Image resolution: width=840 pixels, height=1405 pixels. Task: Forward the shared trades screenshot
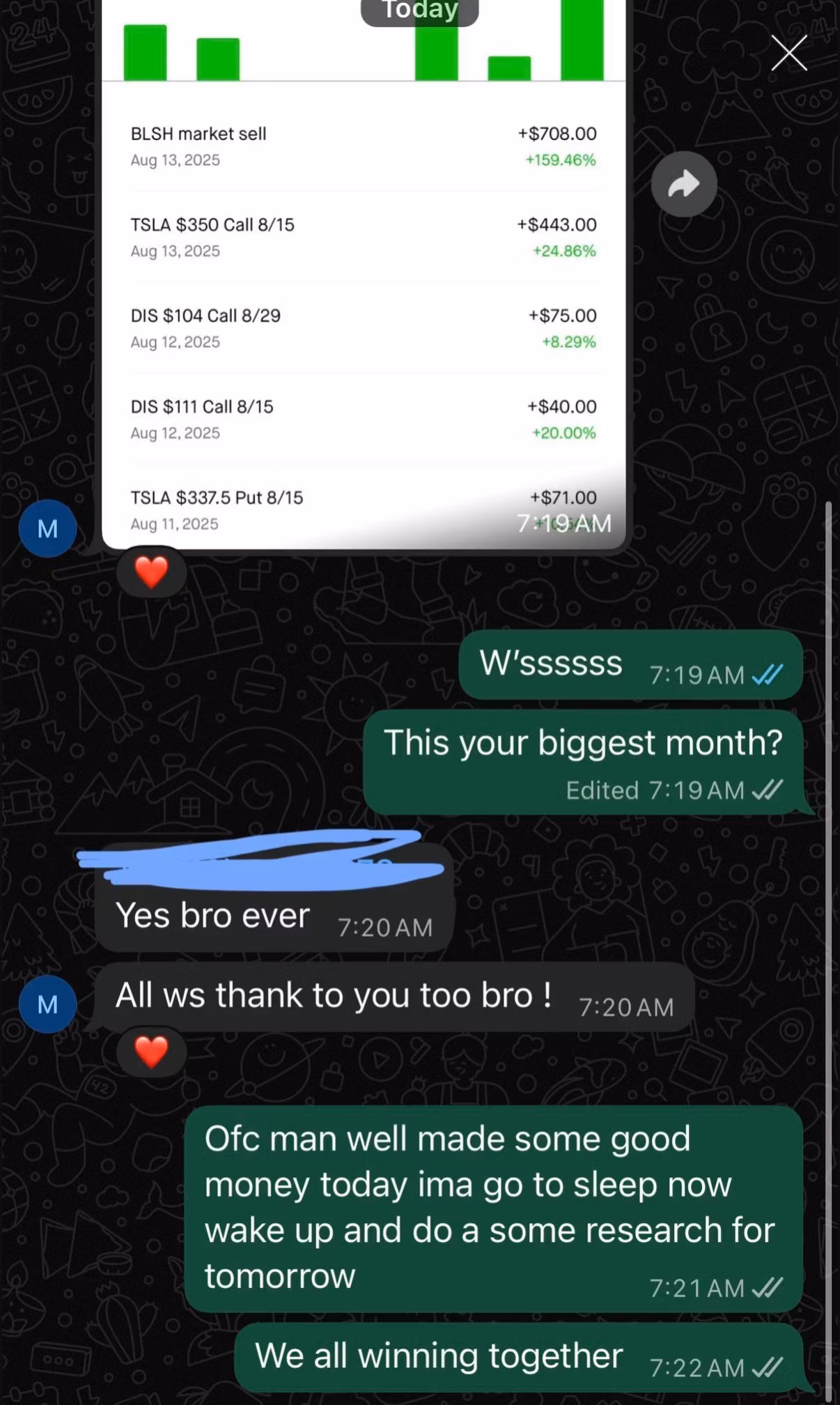coord(684,185)
